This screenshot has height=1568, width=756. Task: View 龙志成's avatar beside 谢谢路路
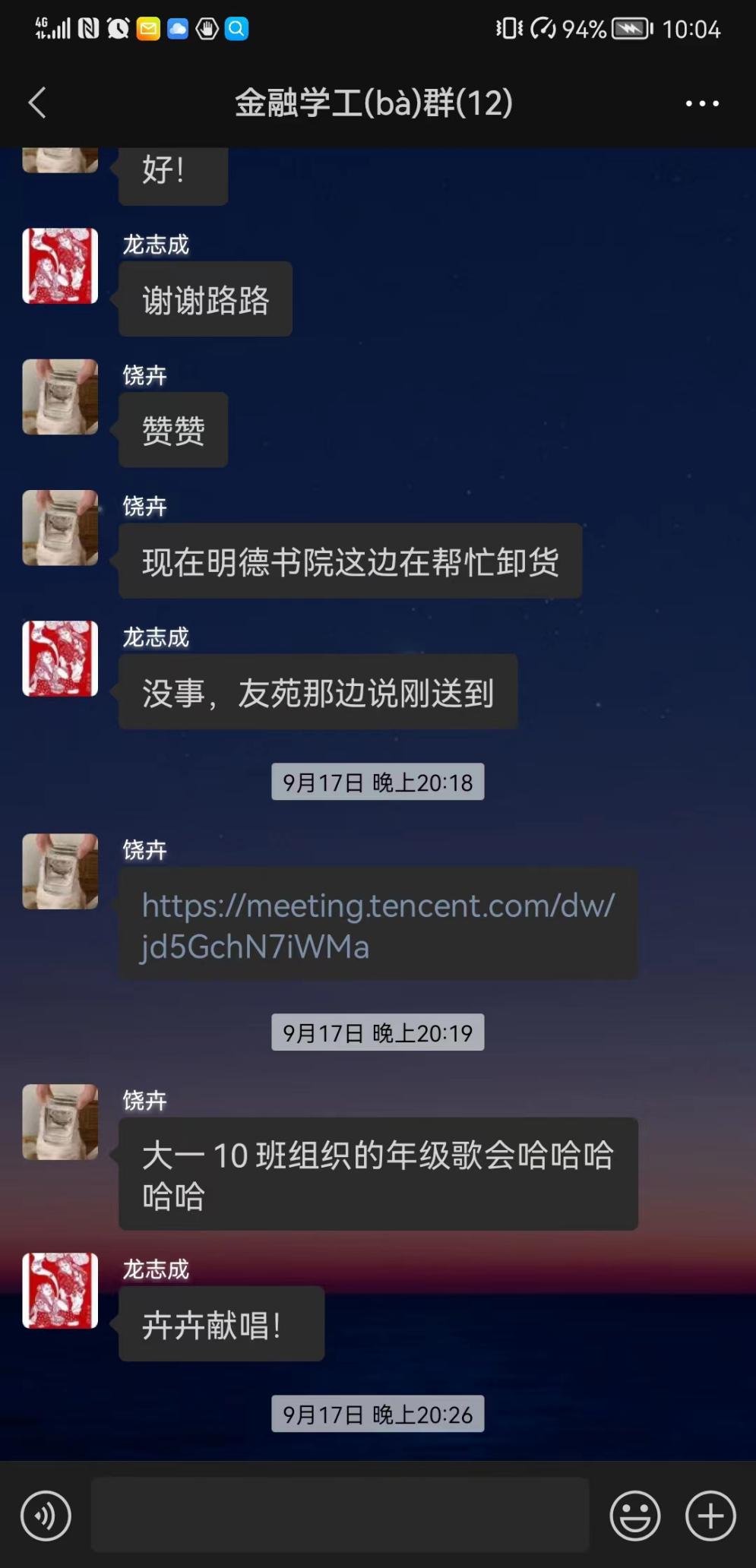tap(60, 266)
